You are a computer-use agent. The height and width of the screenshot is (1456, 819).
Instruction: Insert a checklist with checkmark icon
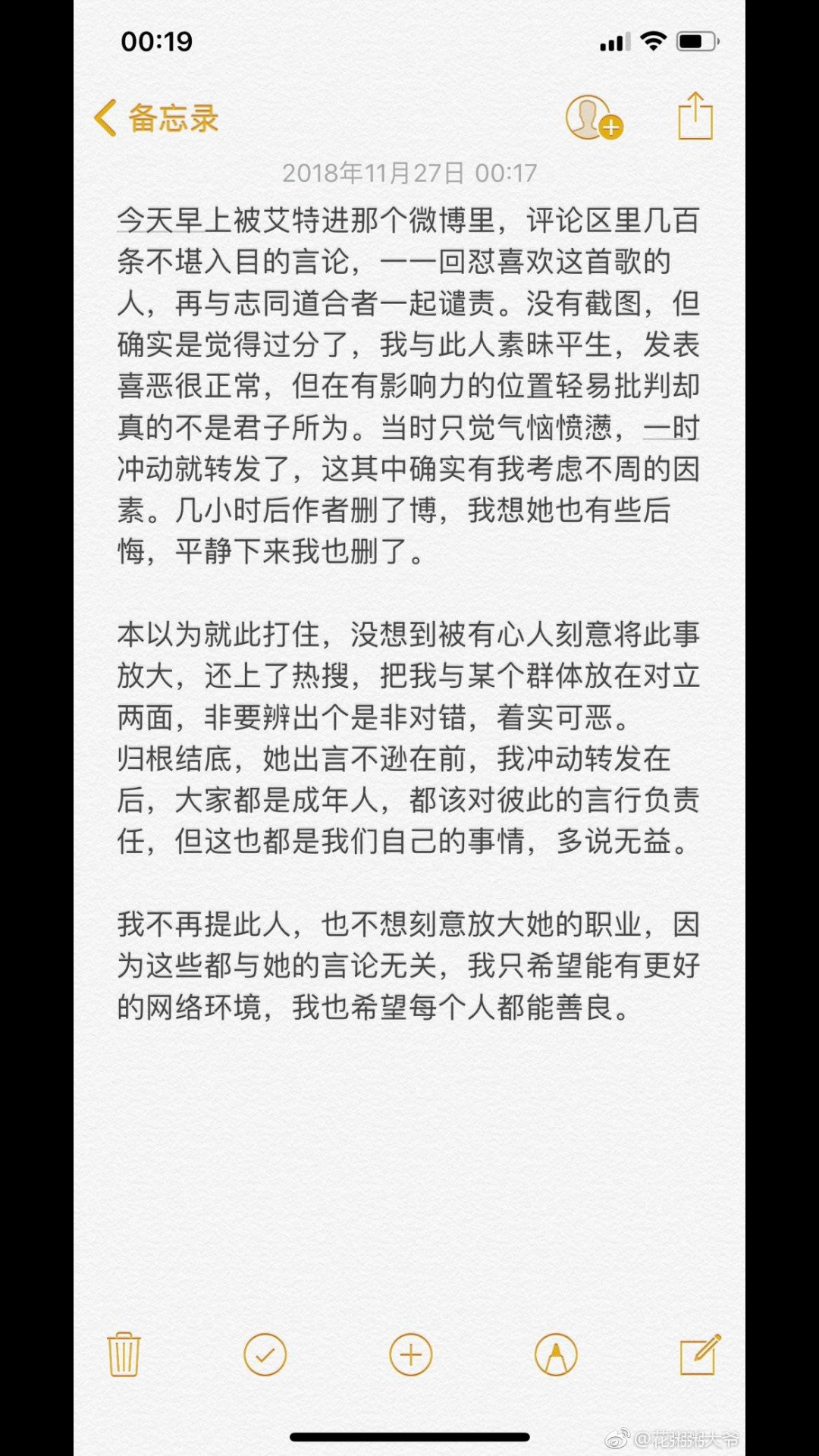[265, 1354]
